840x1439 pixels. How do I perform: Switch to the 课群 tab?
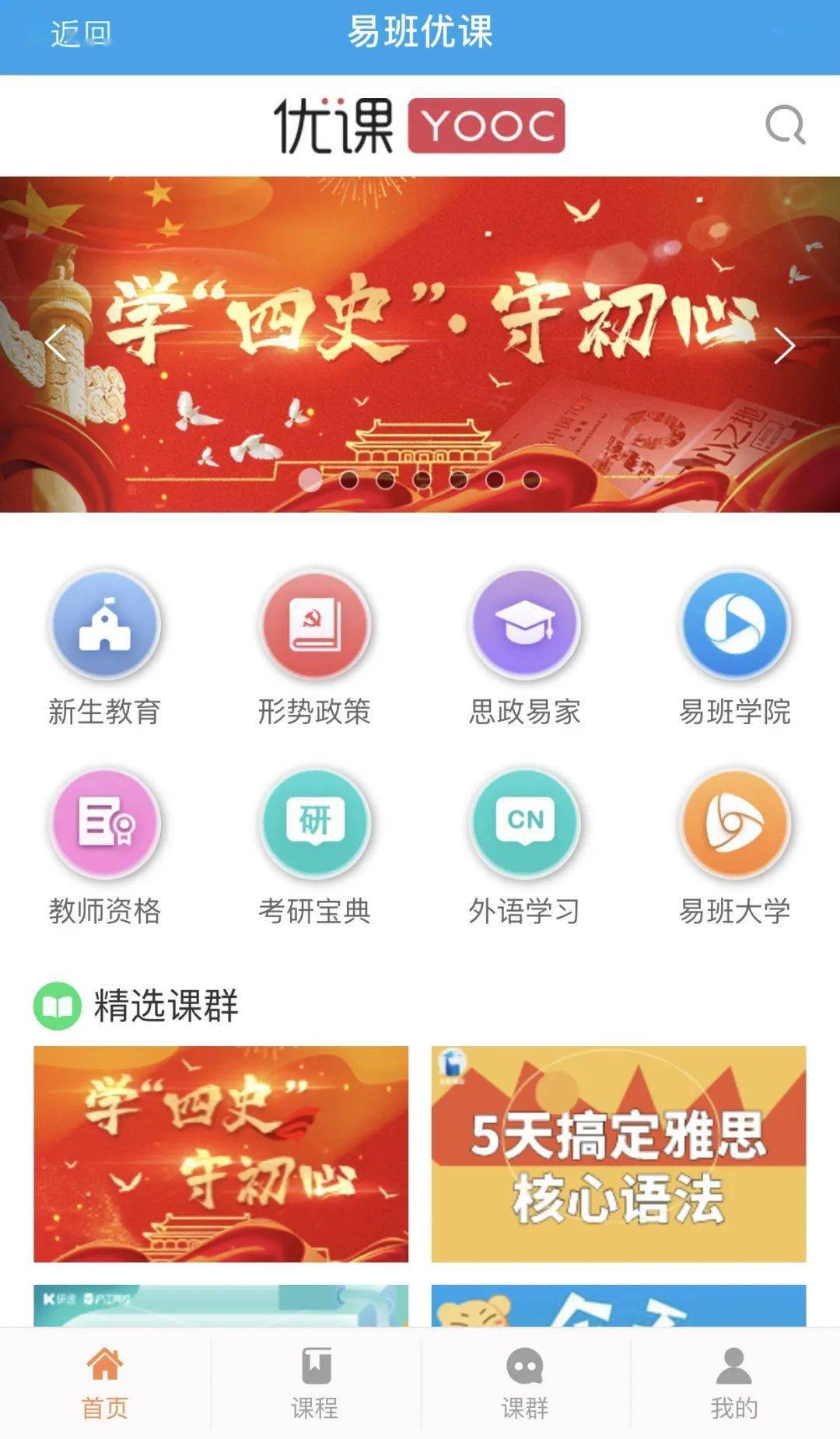[525, 1385]
